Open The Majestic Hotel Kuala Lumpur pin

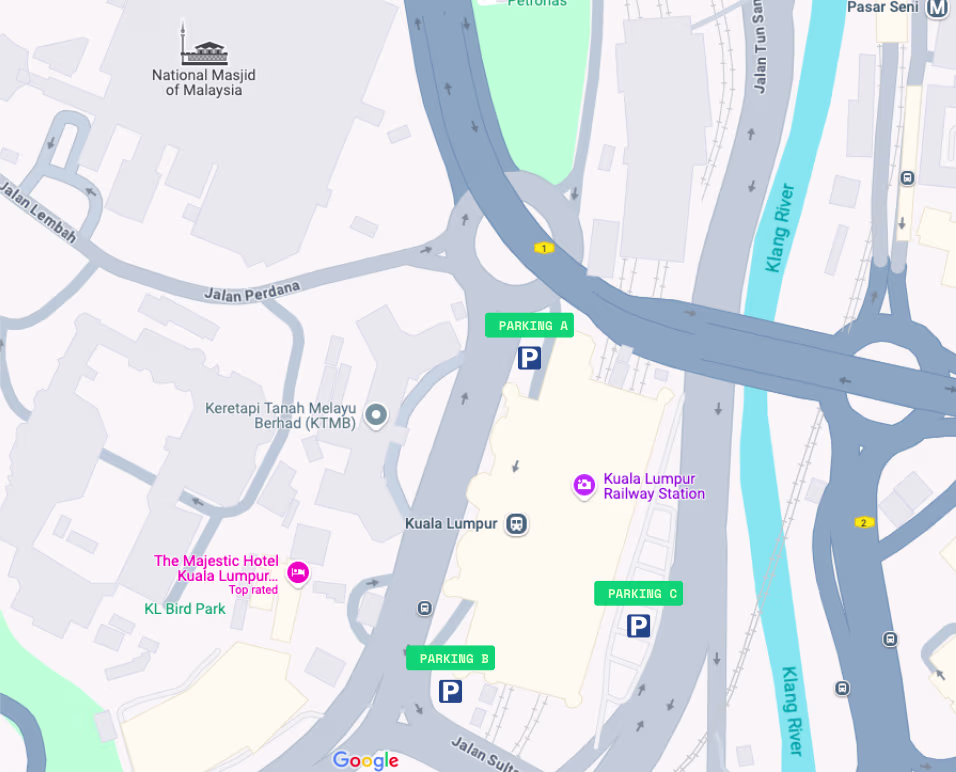pyautogui.click(x=297, y=572)
